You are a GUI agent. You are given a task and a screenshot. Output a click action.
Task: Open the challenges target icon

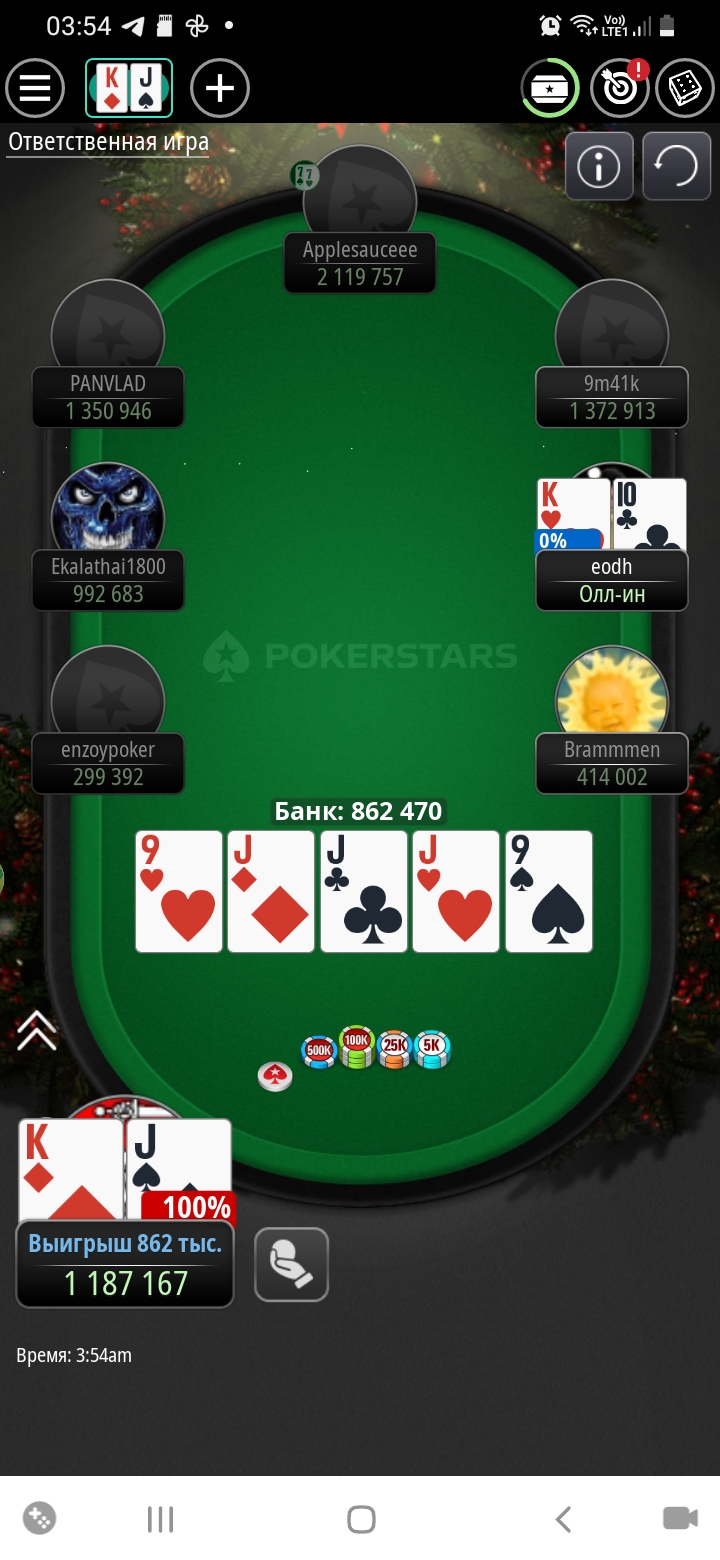click(x=619, y=88)
